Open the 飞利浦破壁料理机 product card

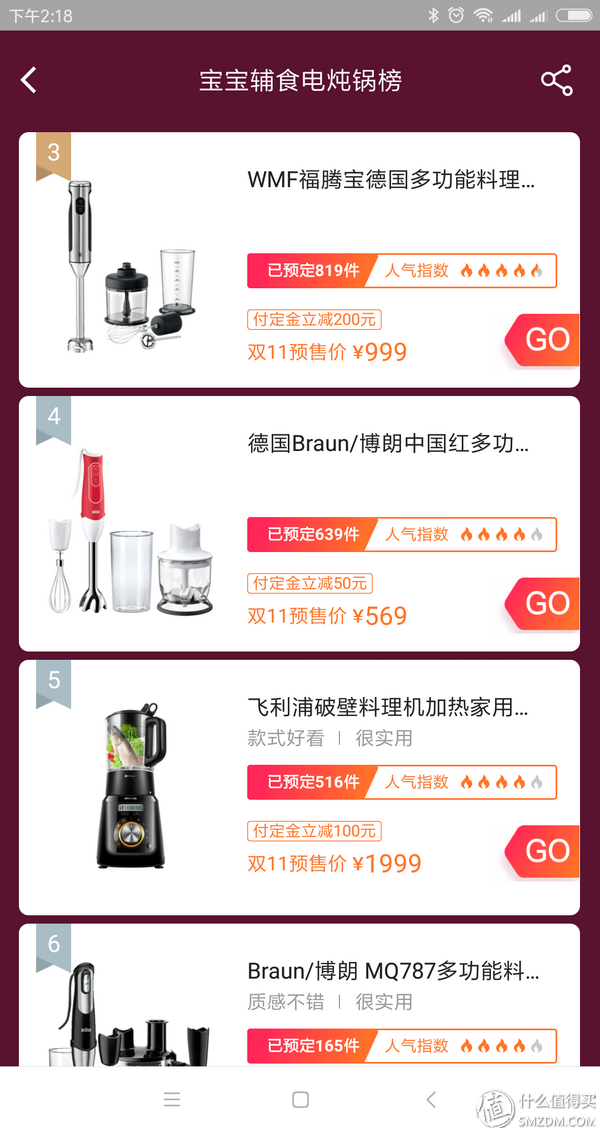[390, 708]
